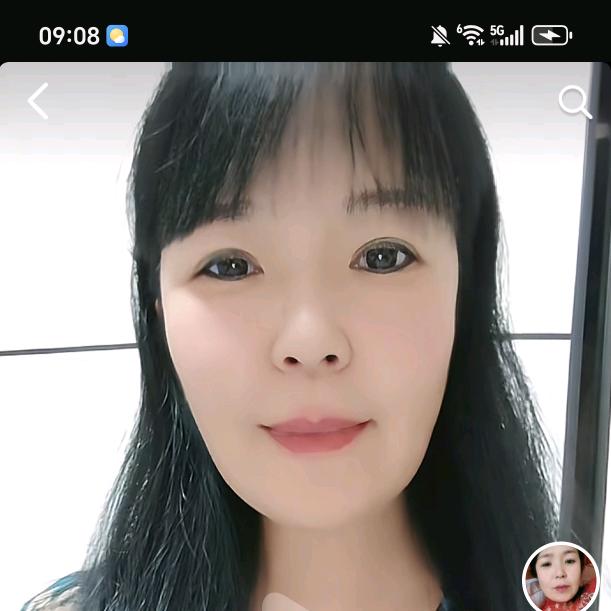Screen dimensions: 611x611
Task: Open the circular profile avatar
Action: 560,578
